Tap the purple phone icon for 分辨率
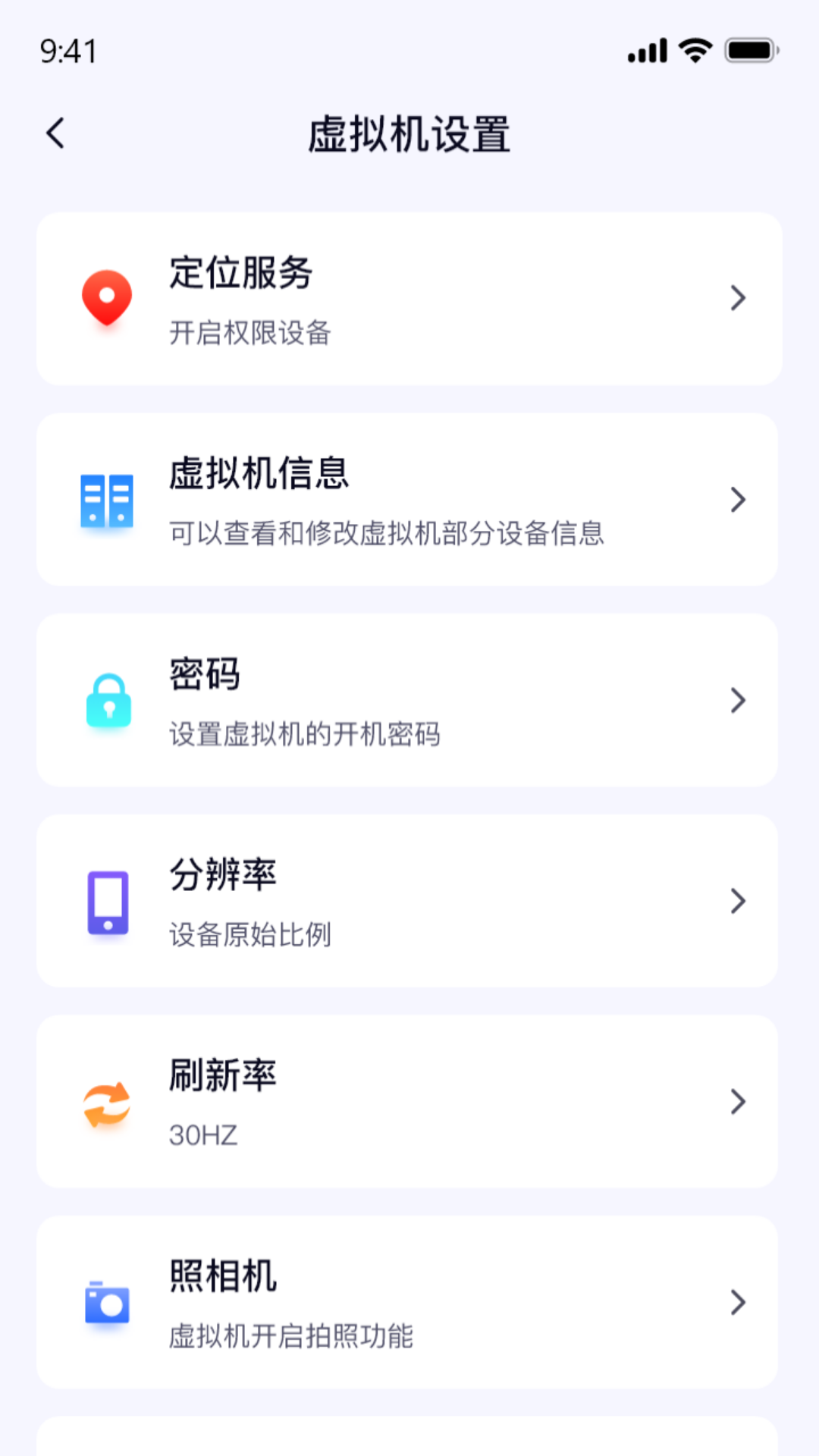This screenshot has width=819, height=1456. pos(107,902)
